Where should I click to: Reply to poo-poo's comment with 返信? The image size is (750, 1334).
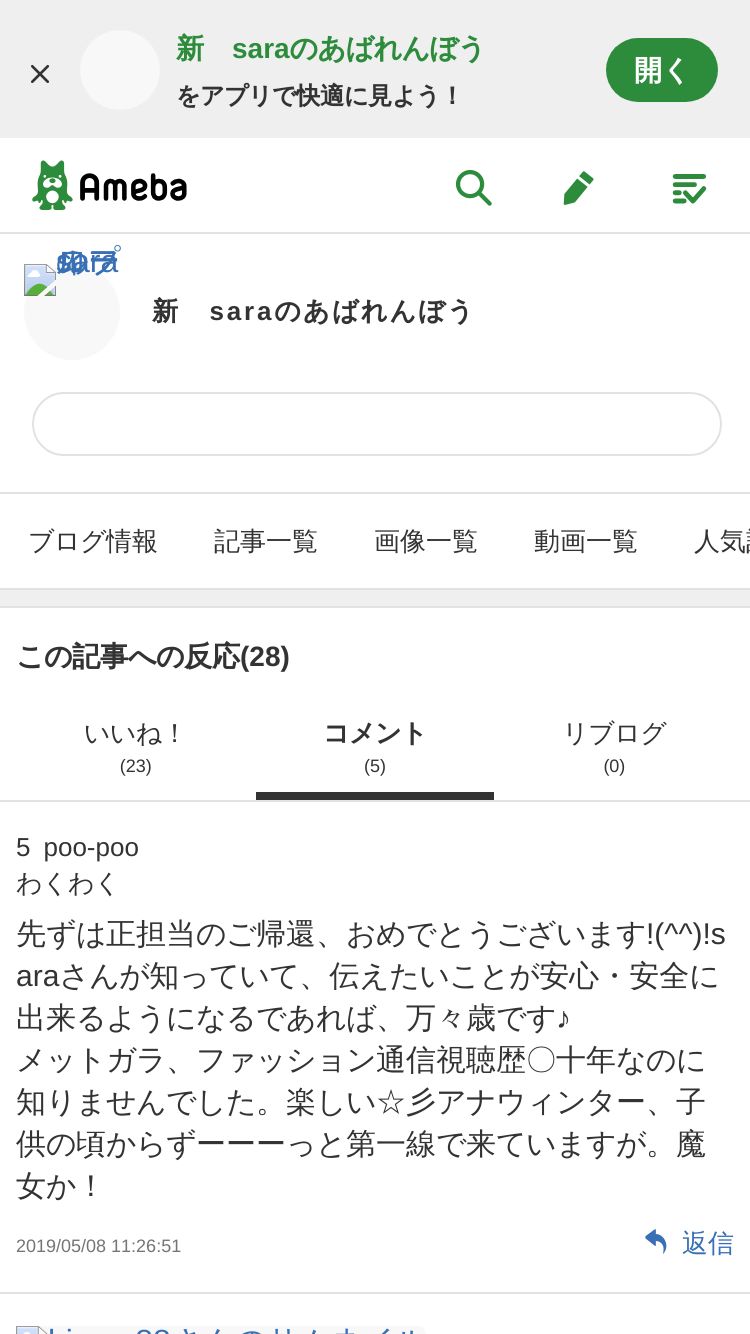pyautogui.click(x=689, y=1243)
